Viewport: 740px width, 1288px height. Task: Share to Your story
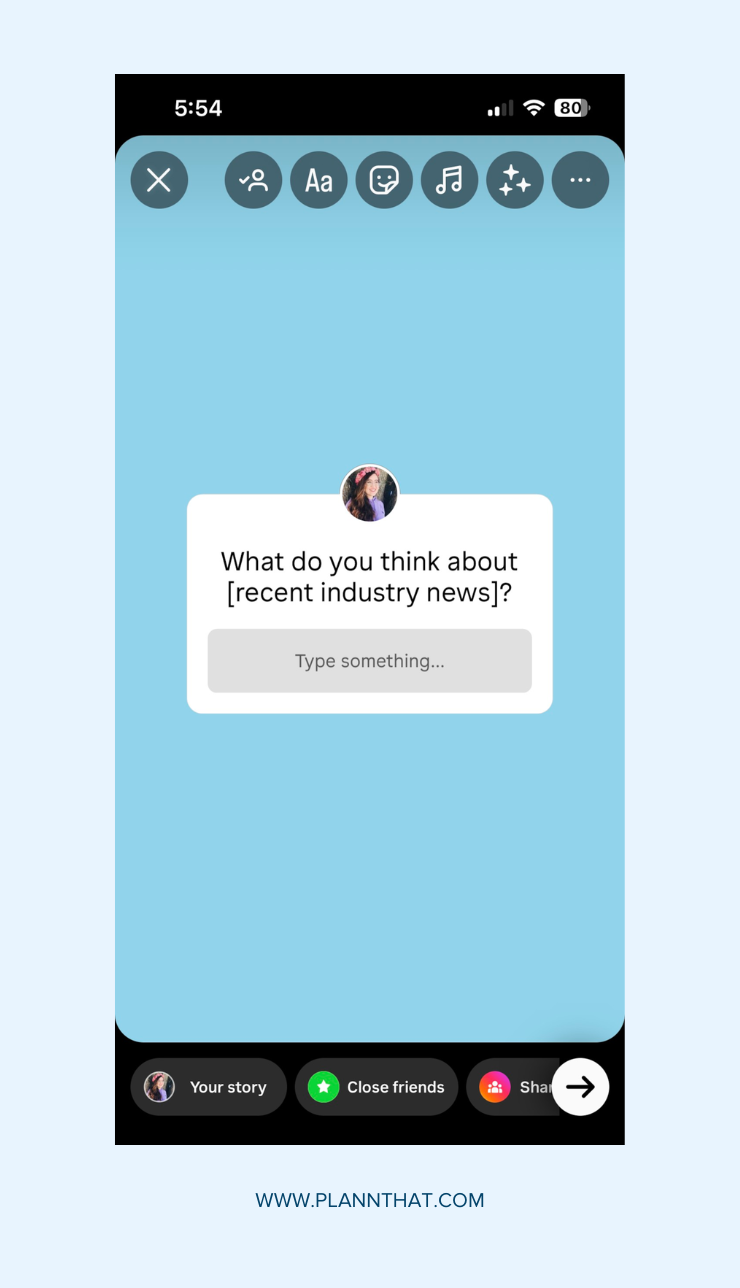tap(208, 1087)
